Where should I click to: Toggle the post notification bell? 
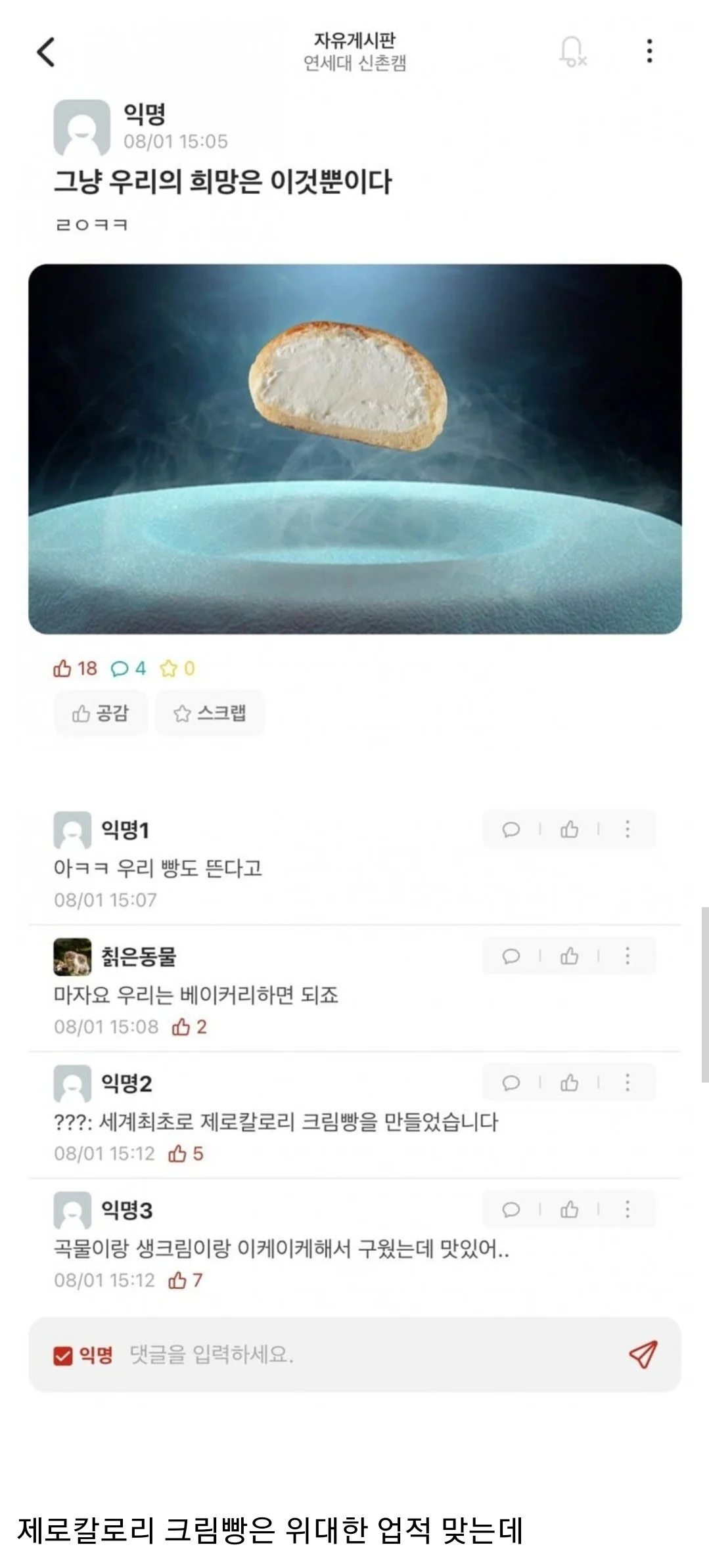tap(572, 51)
